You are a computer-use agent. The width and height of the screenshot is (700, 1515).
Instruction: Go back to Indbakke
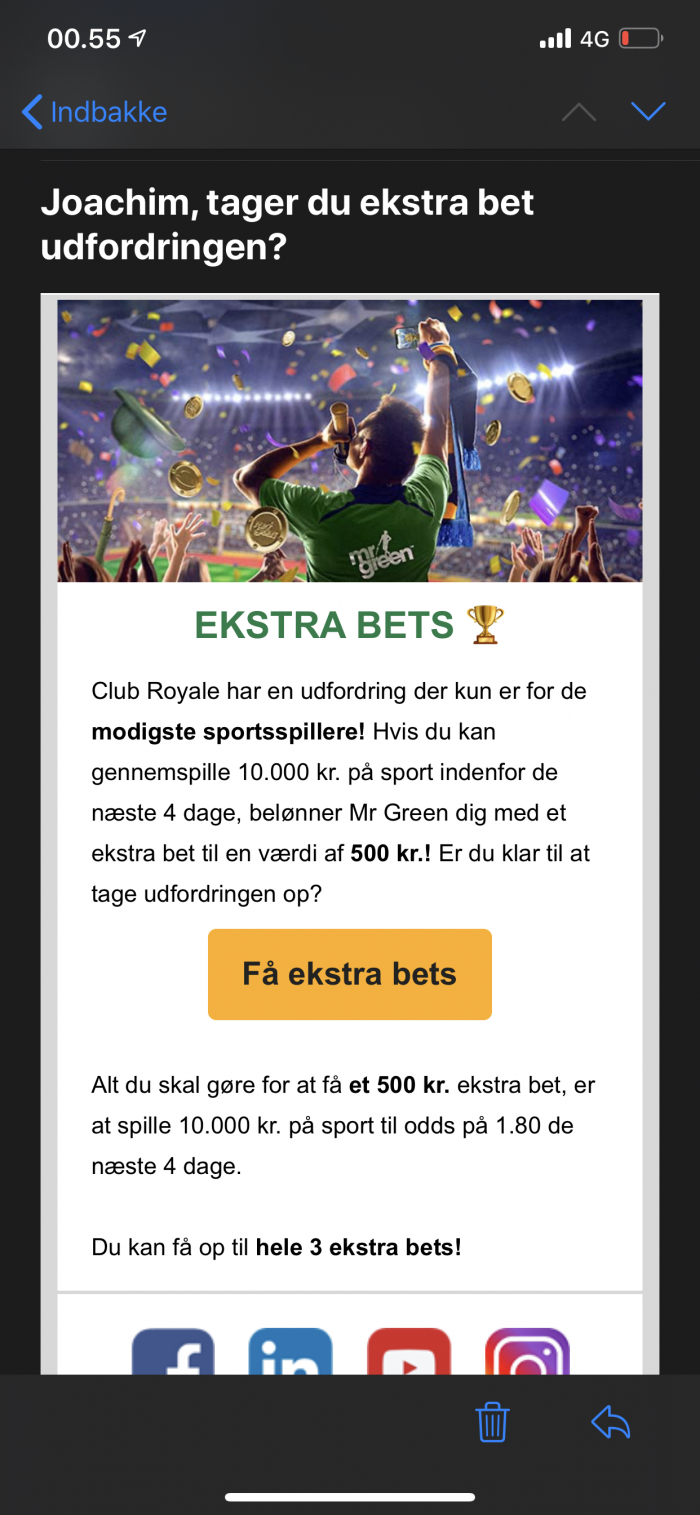pyautogui.click(x=94, y=112)
